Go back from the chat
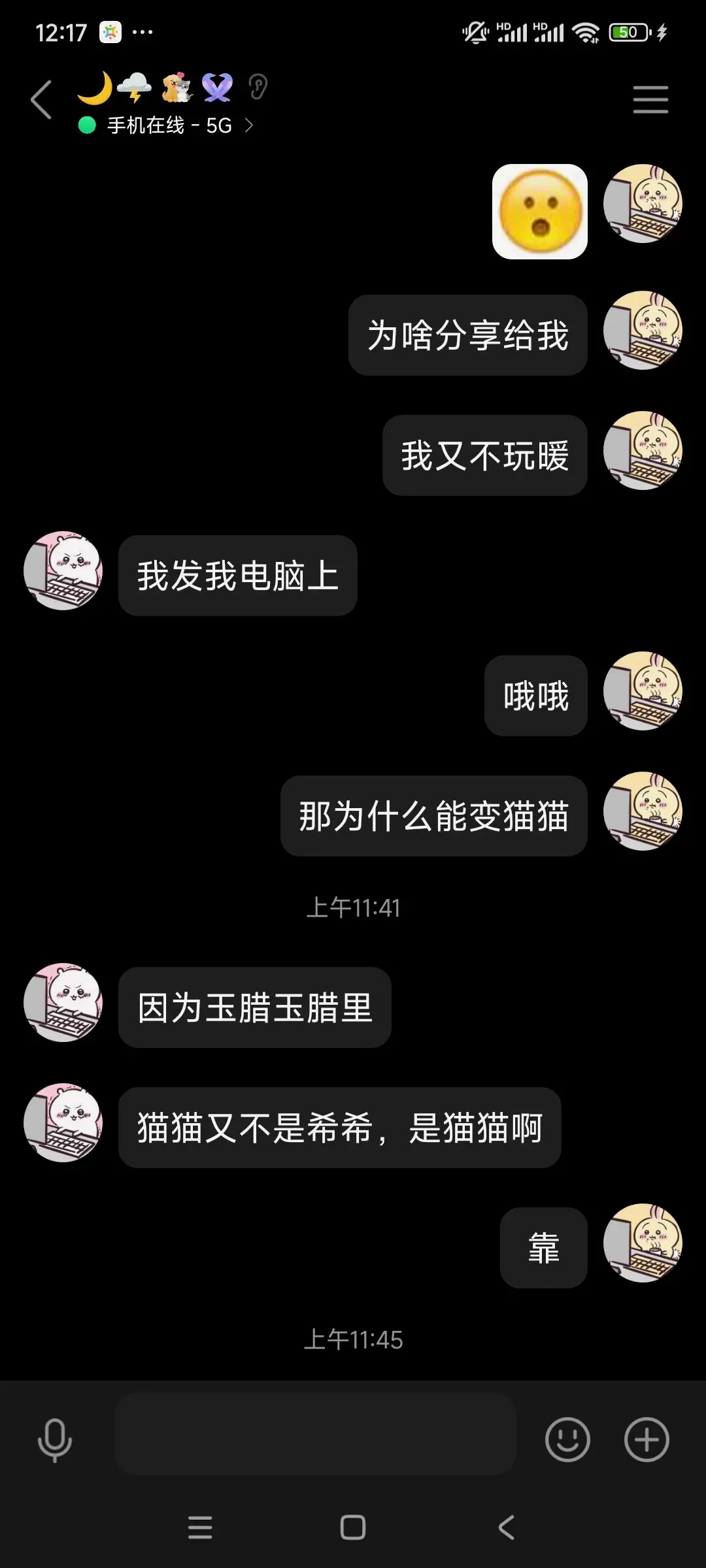 (x=41, y=100)
